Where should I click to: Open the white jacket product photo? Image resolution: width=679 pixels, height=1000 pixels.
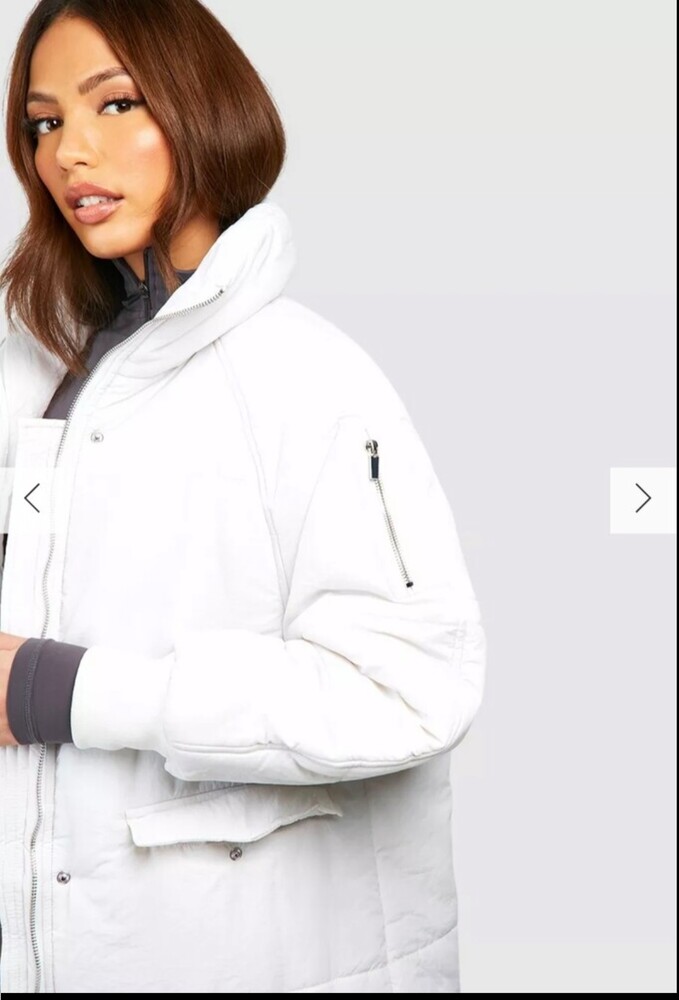[x=300, y=600]
